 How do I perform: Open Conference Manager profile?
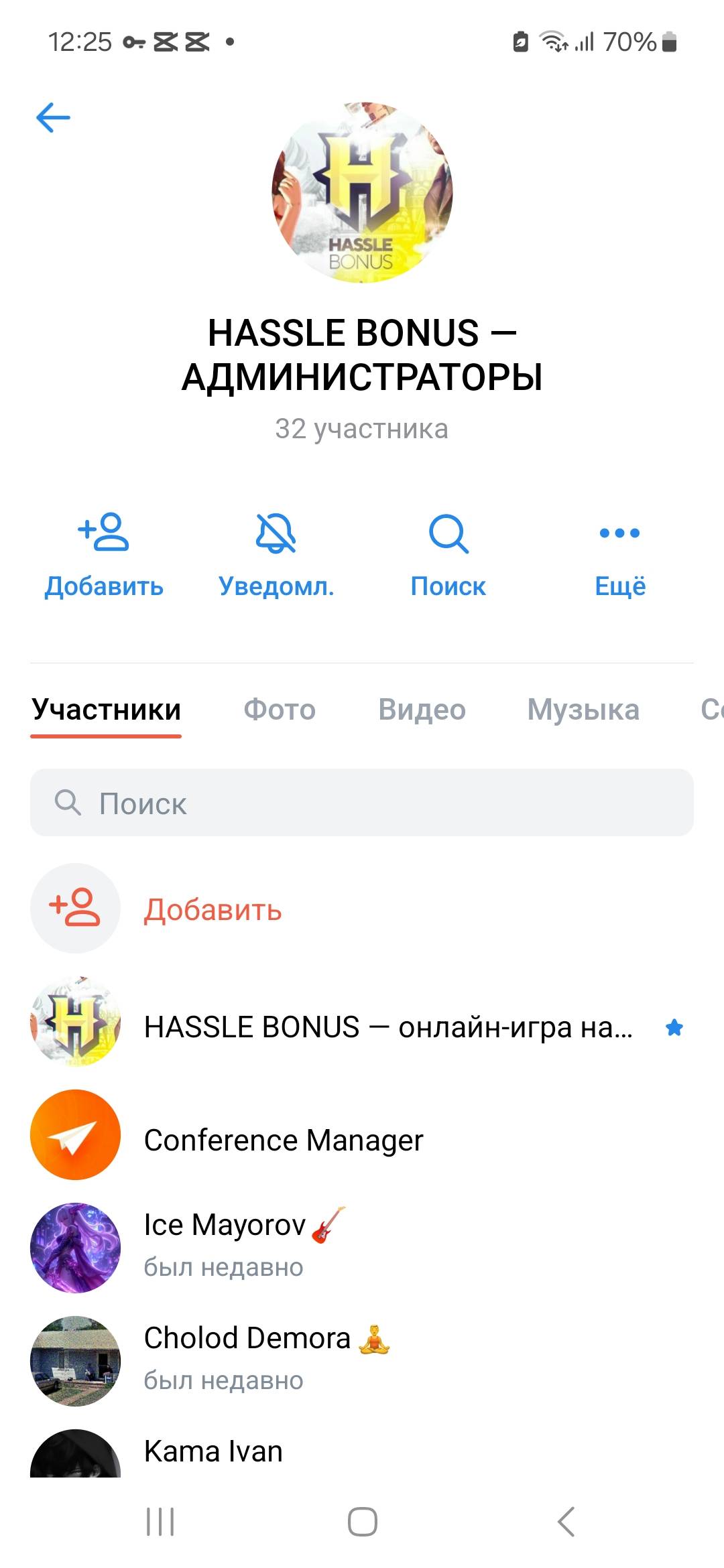(x=284, y=1140)
